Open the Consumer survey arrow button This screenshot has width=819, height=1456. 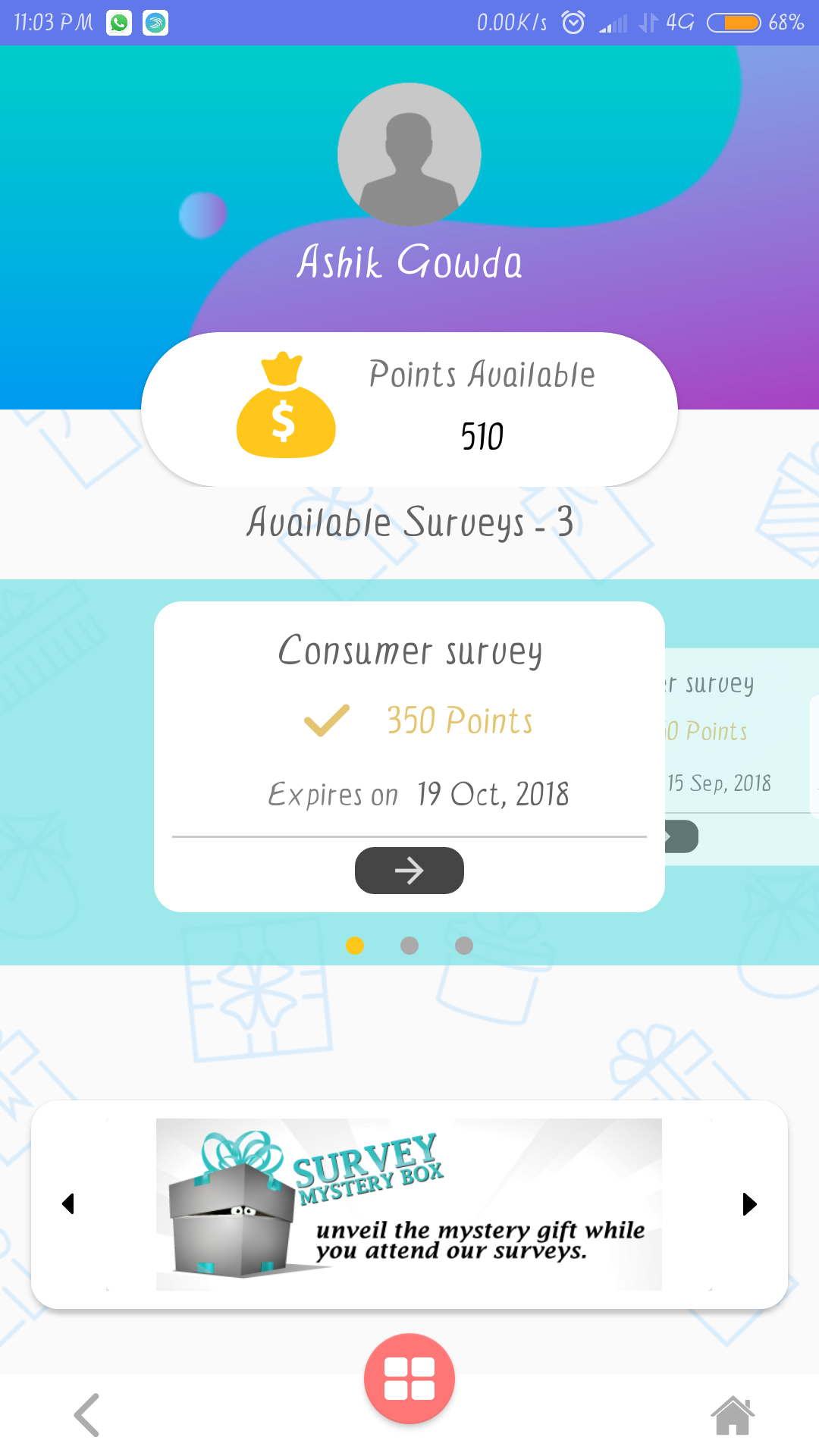point(409,870)
